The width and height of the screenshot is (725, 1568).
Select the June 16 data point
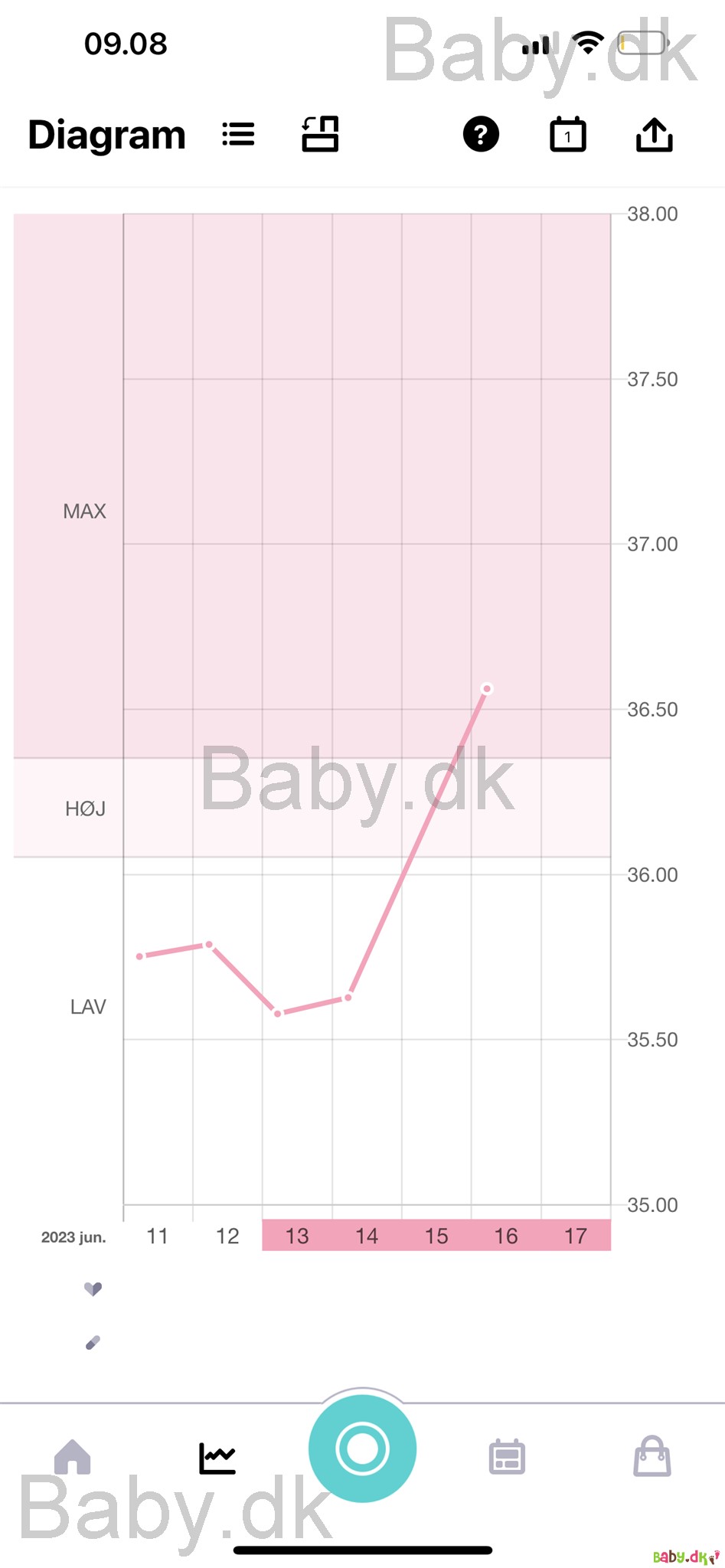click(486, 688)
